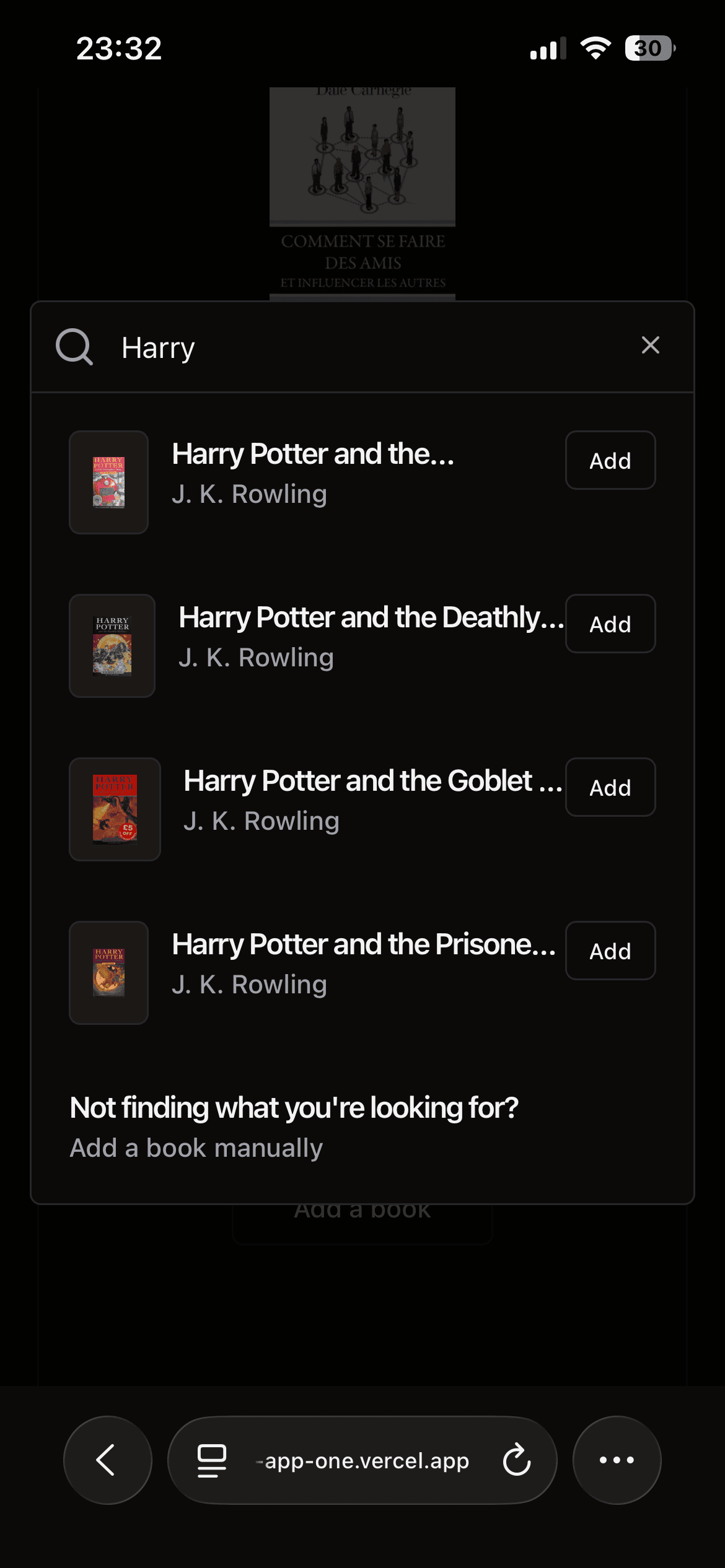Open "Add a book manually" option
The height and width of the screenshot is (1568, 725).
pos(196,1148)
